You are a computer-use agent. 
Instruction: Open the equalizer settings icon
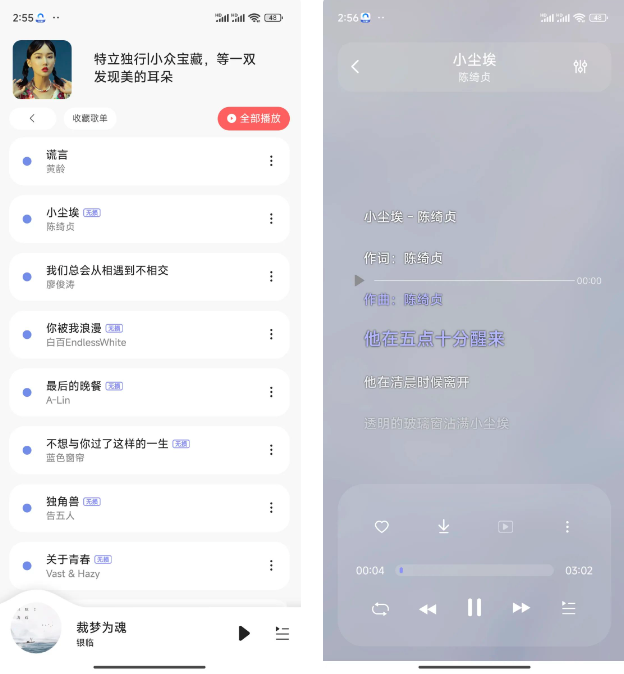pyautogui.click(x=580, y=67)
